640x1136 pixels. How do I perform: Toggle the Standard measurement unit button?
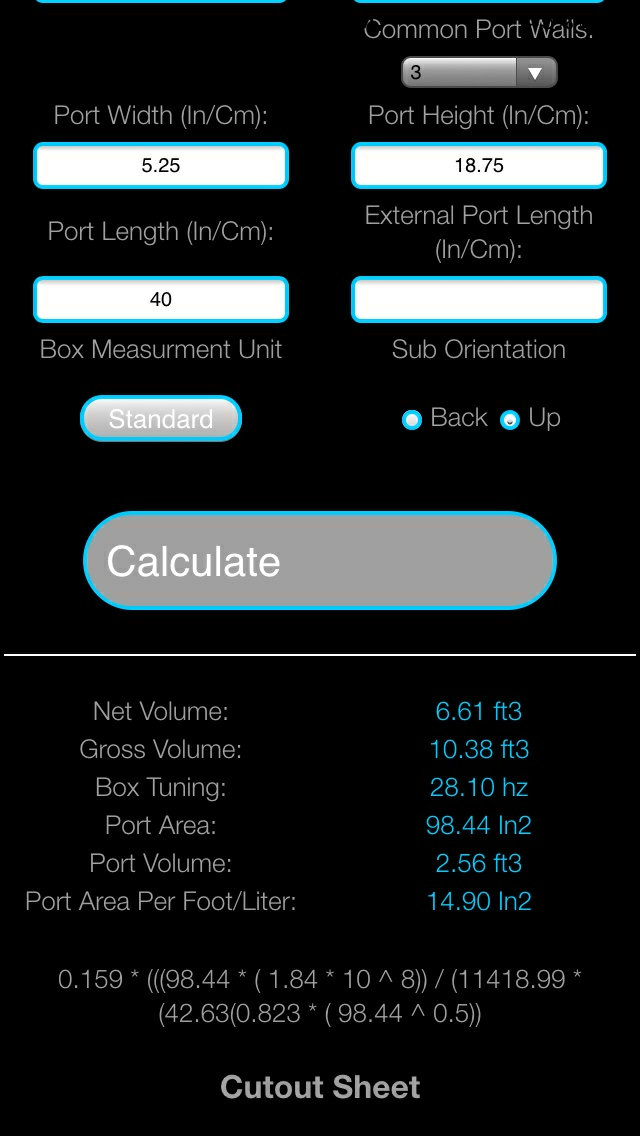point(161,419)
